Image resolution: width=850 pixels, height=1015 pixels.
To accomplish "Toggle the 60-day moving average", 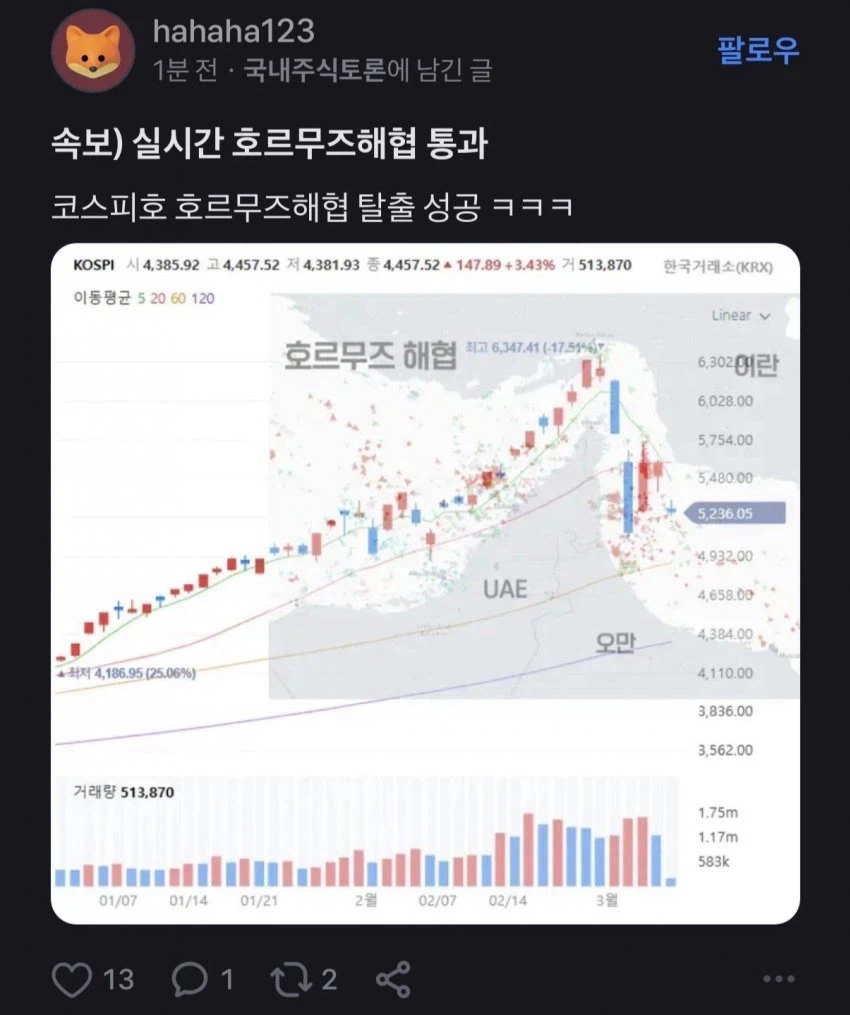I will pos(180,297).
